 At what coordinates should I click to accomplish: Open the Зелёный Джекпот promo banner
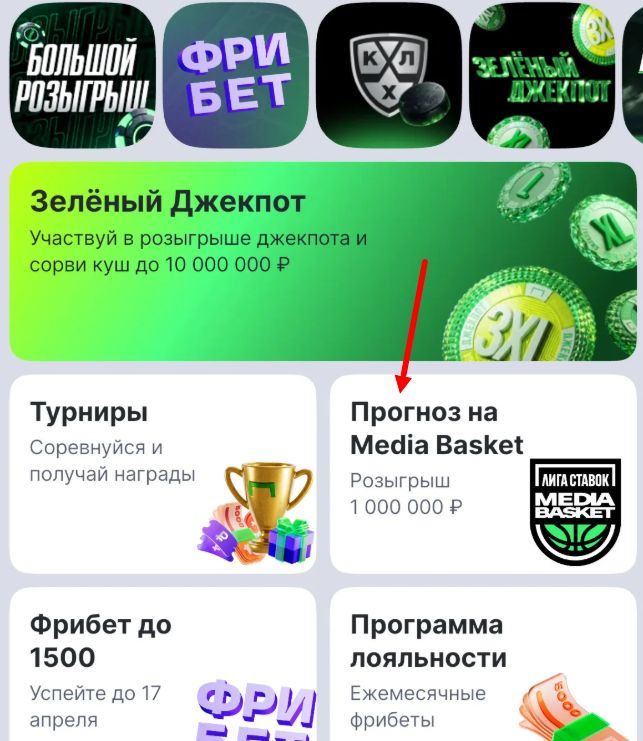[322, 261]
